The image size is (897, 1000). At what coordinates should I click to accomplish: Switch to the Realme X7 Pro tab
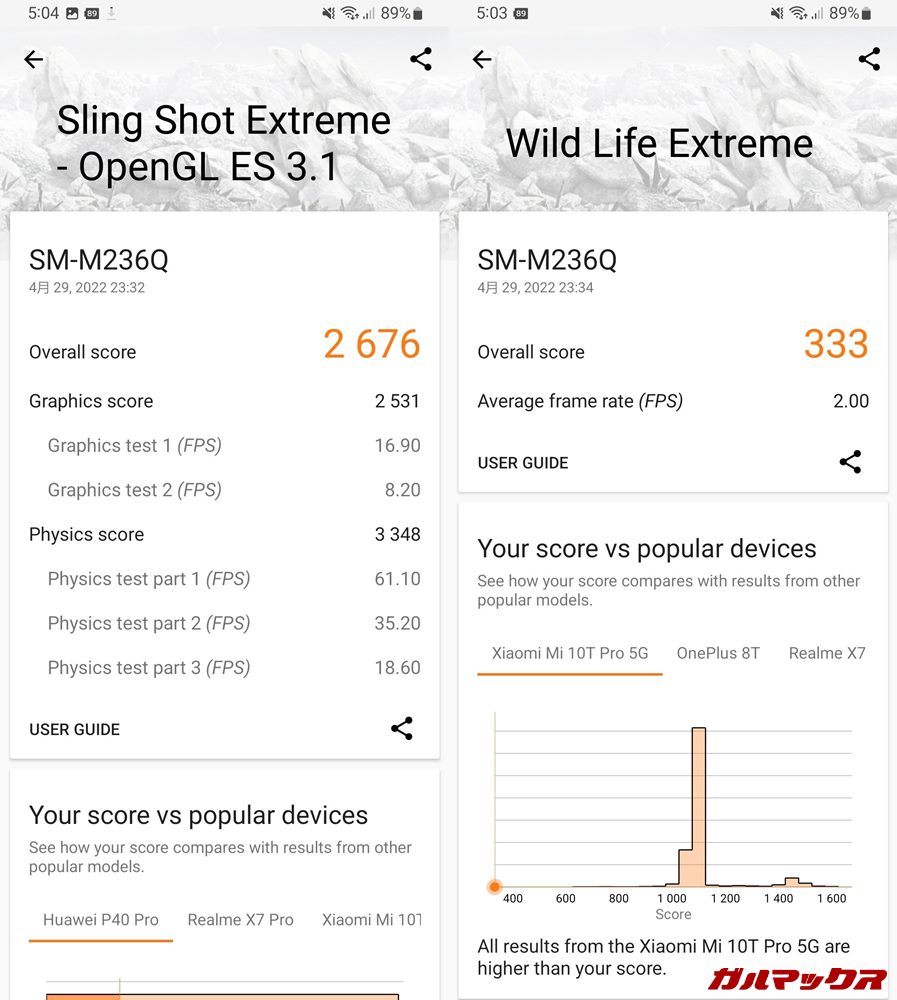(240, 920)
